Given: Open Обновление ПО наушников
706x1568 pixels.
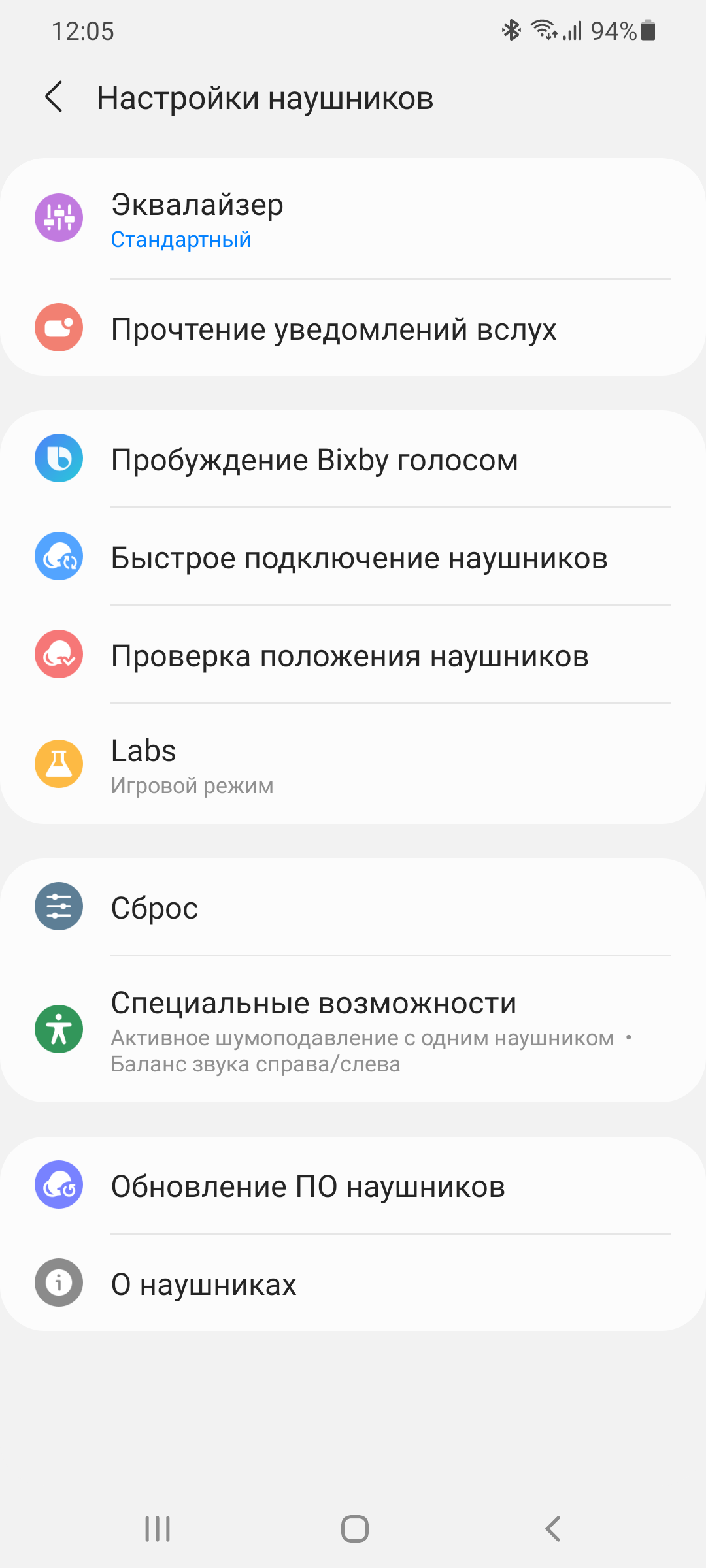Looking at the screenshot, I should point(353,1186).
